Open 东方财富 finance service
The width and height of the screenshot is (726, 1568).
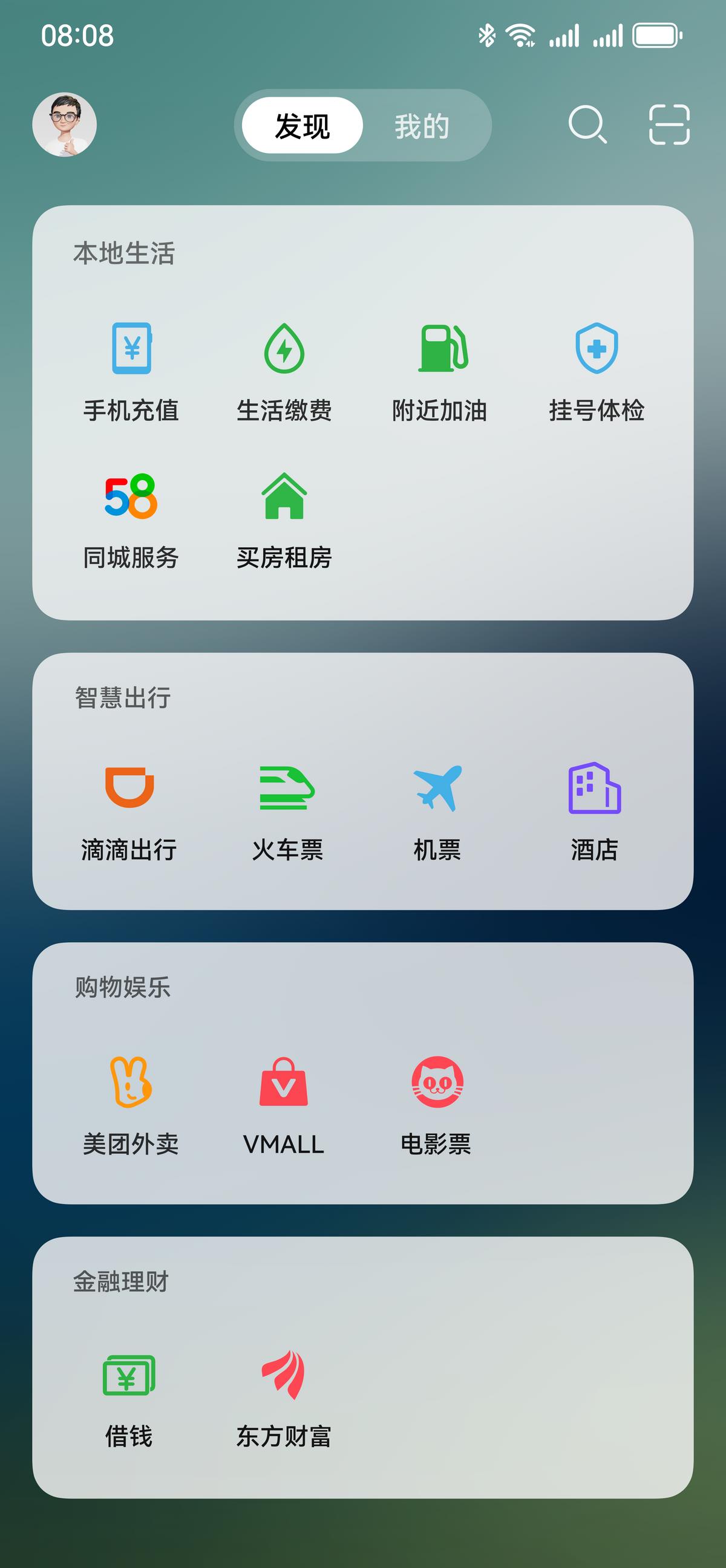point(284,1397)
